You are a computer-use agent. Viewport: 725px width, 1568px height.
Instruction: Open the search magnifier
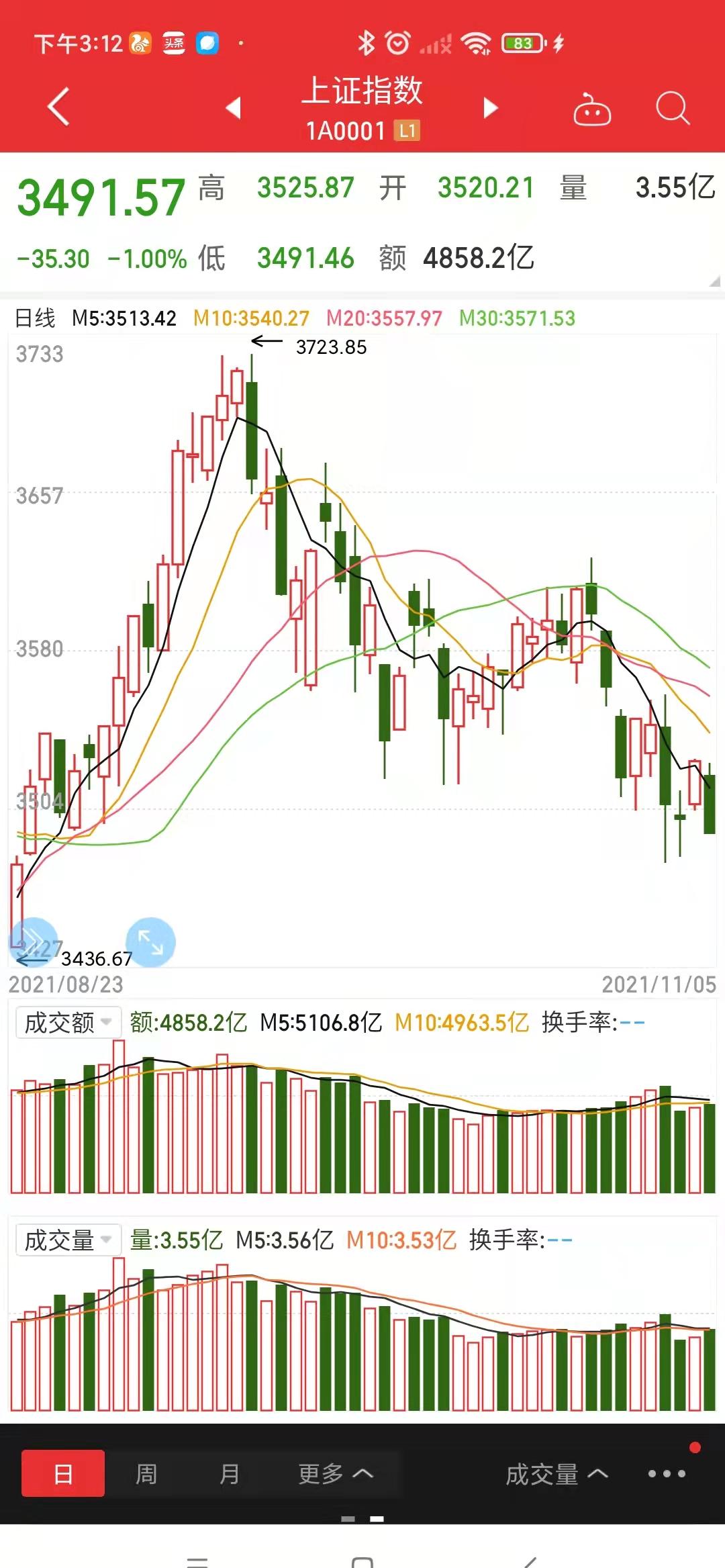pyautogui.click(x=672, y=108)
